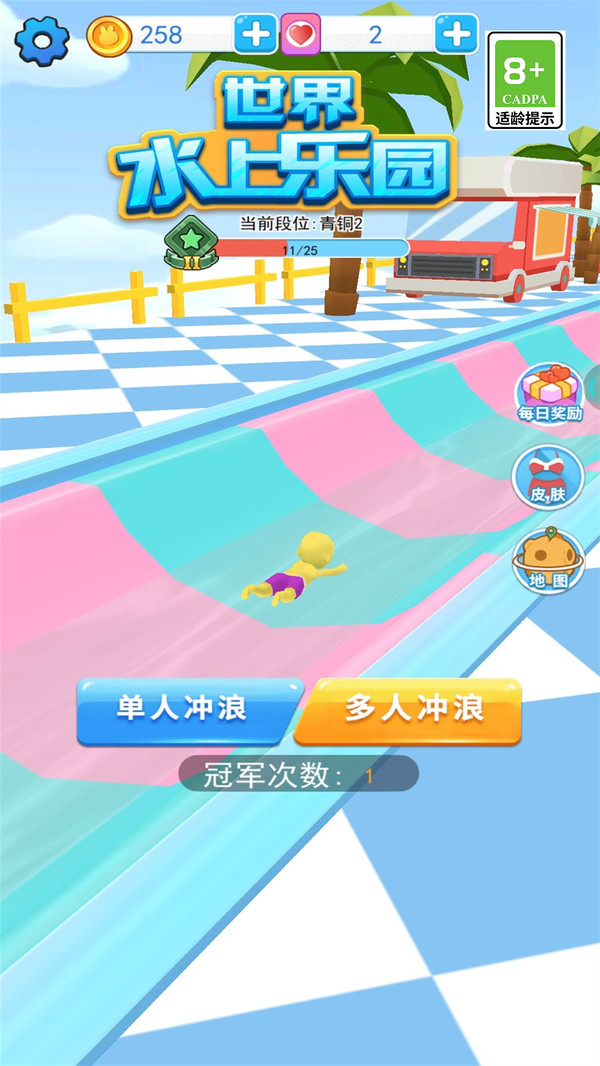
Task: Open the CADPA 8+ age rating notice
Action: coord(525,80)
